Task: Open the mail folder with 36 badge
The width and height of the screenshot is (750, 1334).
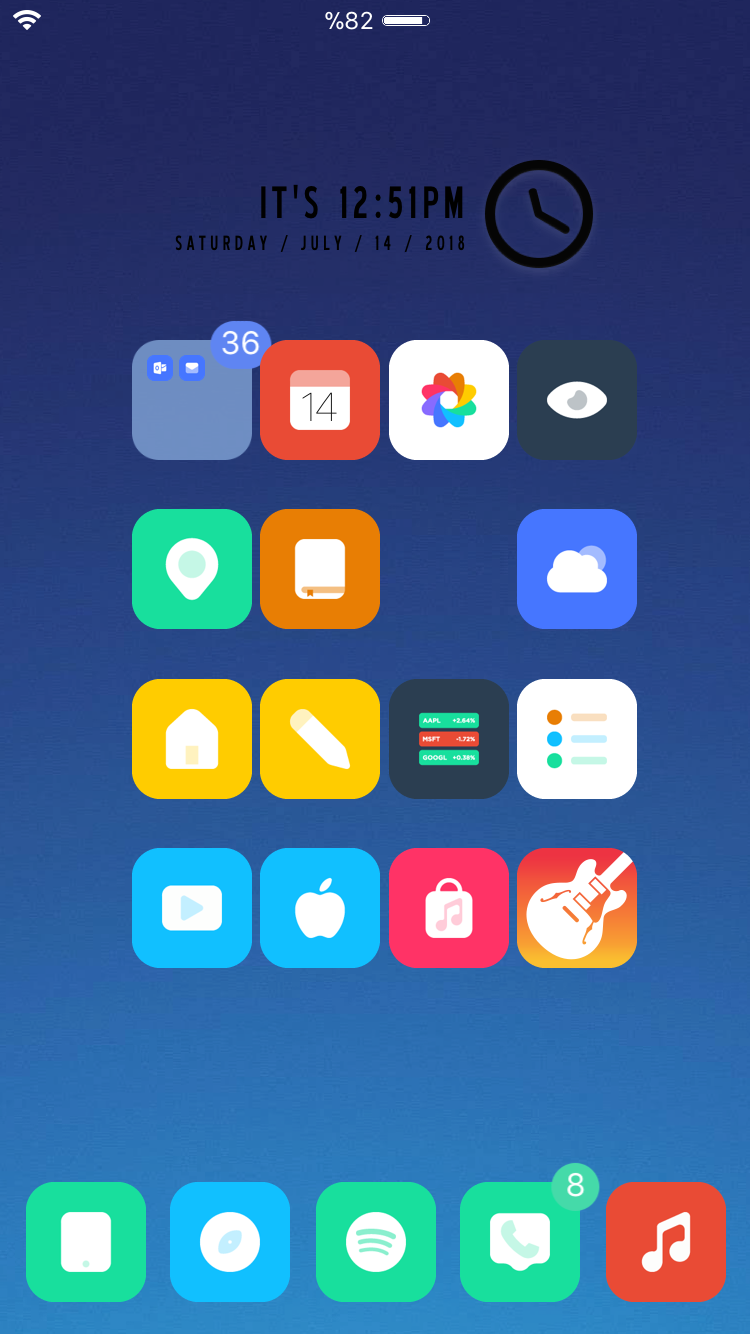Action: tap(192, 400)
